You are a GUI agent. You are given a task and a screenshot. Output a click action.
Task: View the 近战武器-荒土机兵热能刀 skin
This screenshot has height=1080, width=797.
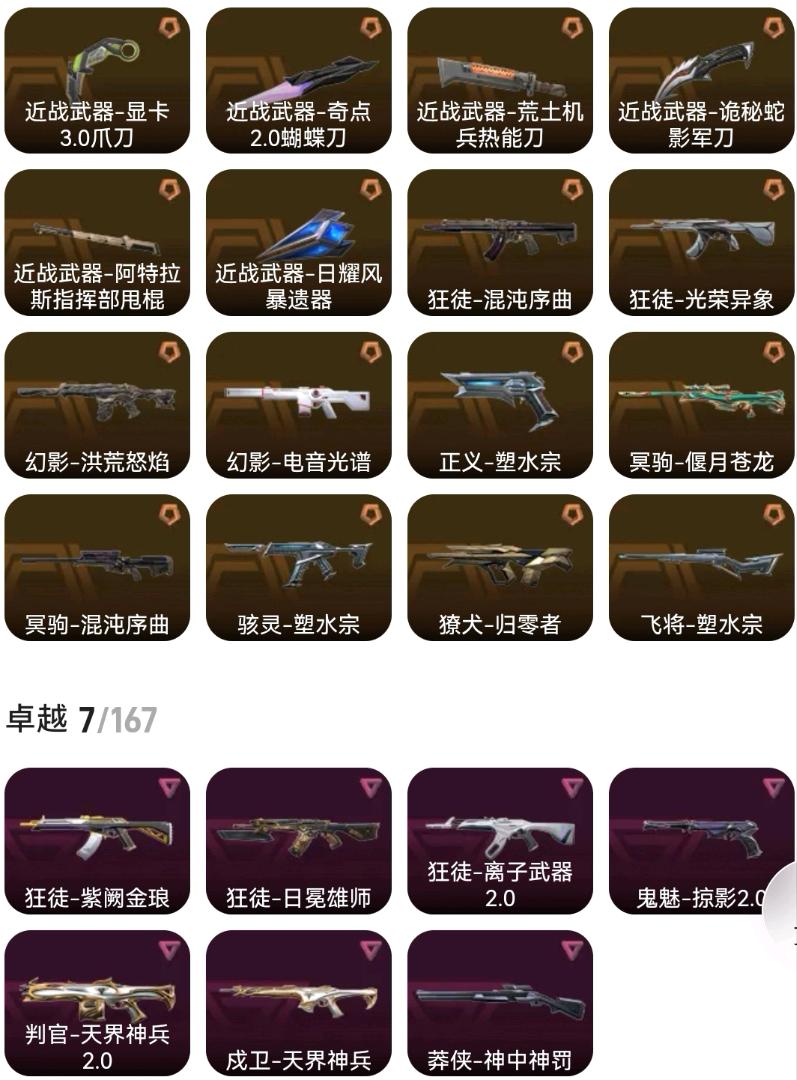(x=500, y=81)
